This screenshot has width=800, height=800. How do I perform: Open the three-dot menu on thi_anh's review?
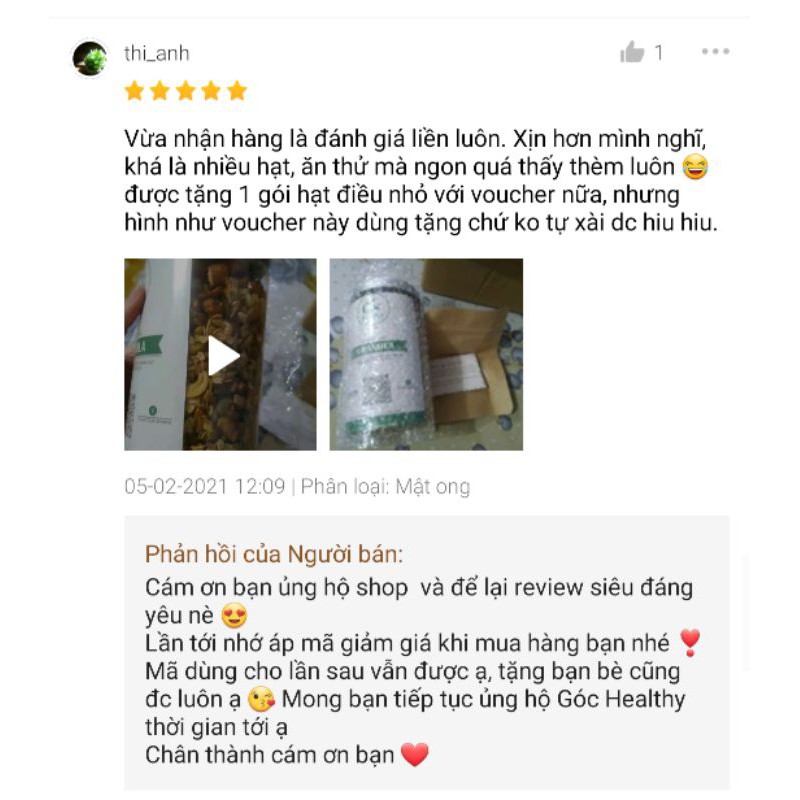pos(715,51)
